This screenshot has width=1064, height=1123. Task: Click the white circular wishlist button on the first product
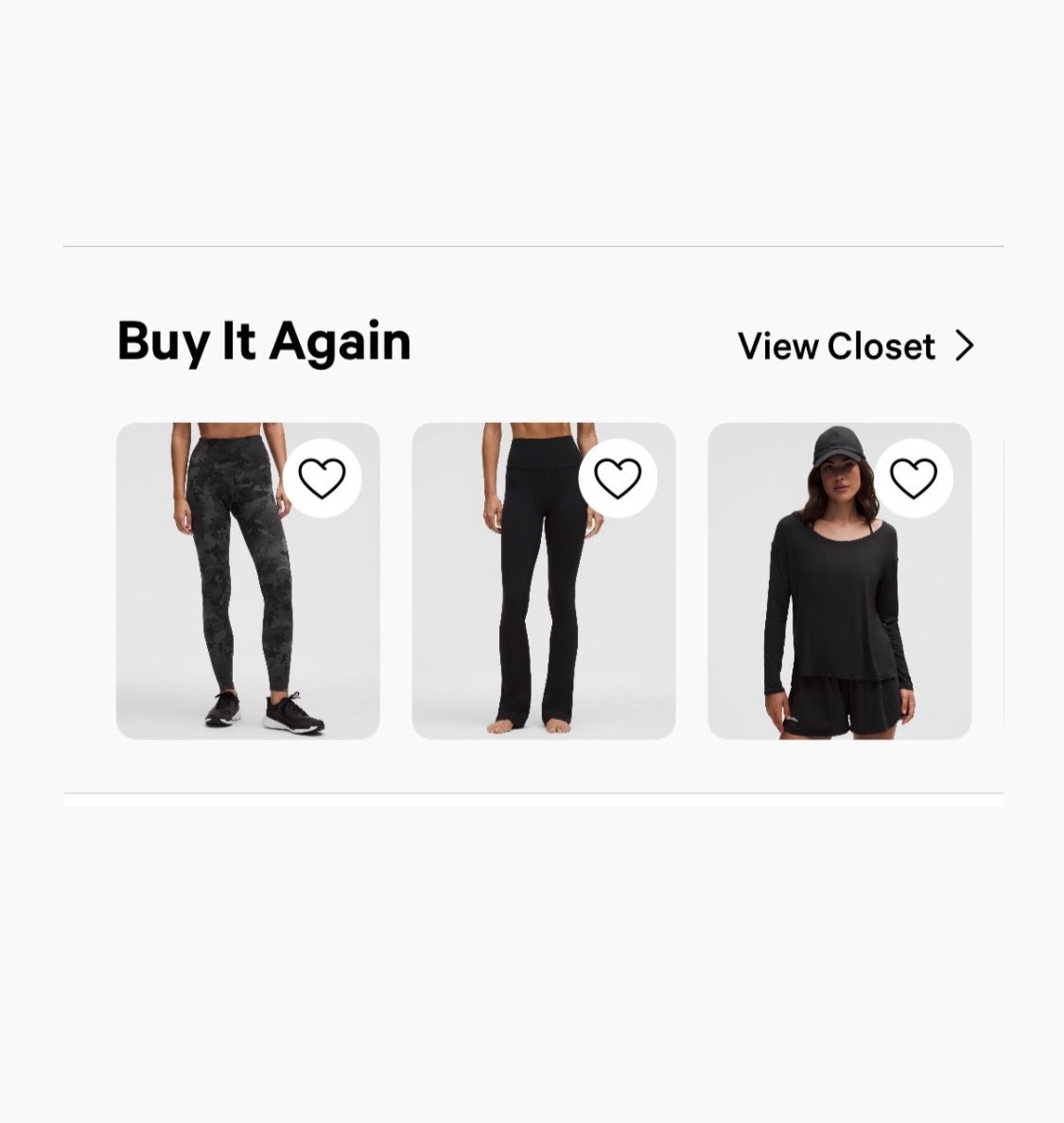click(x=323, y=479)
